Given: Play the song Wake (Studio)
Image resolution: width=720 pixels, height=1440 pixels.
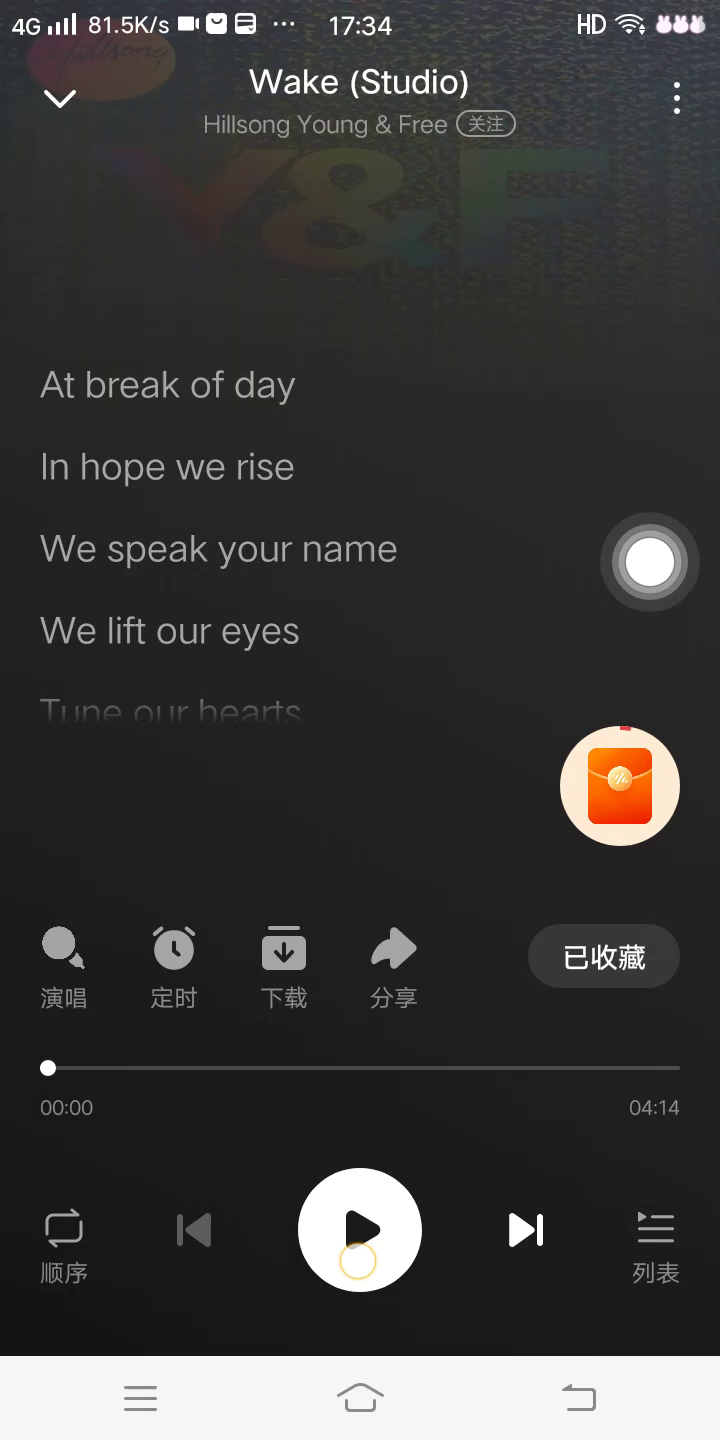Looking at the screenshot, I should pos(360,1229).
